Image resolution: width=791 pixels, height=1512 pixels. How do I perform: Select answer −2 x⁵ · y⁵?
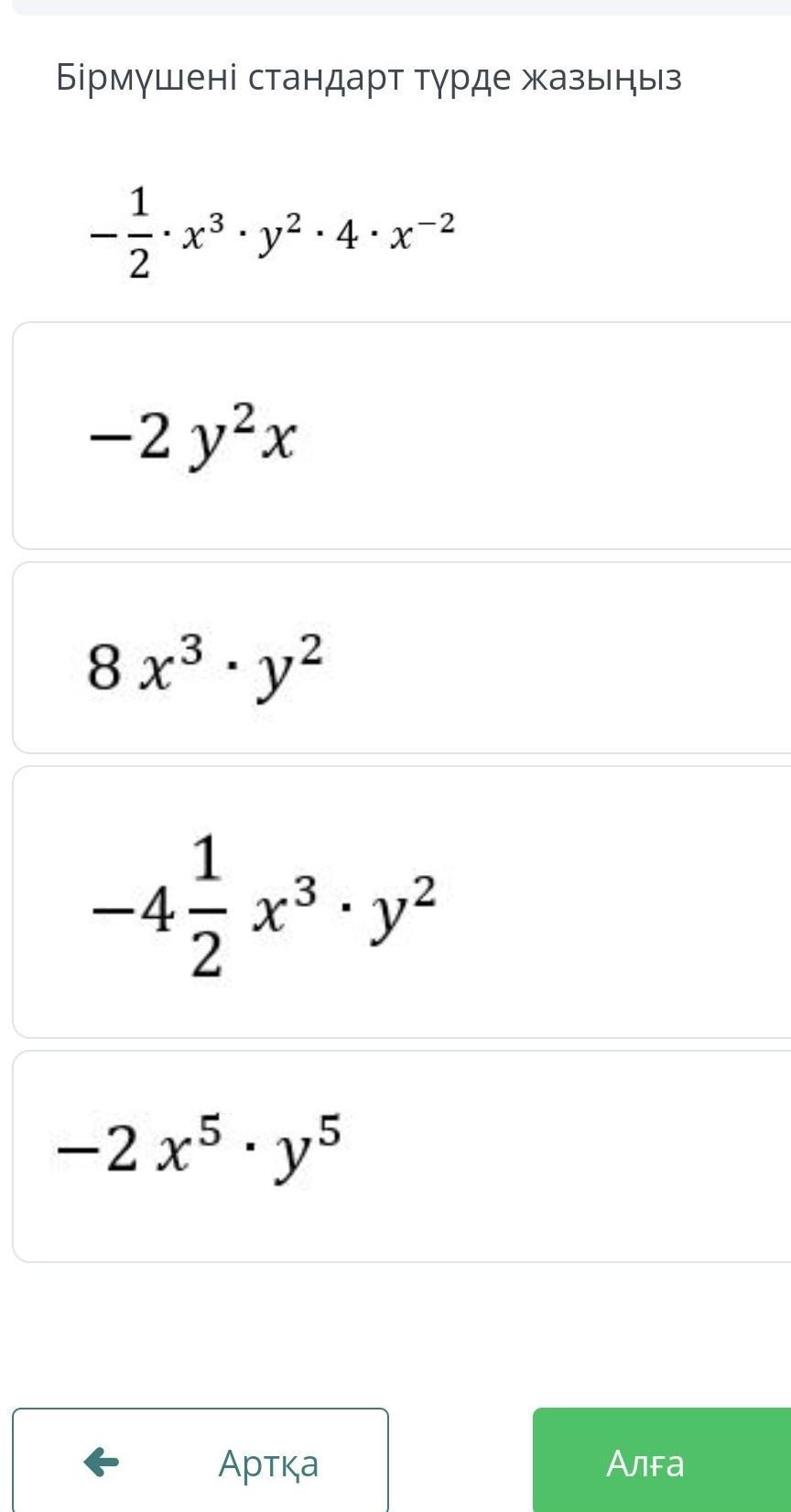[401, 1156]
